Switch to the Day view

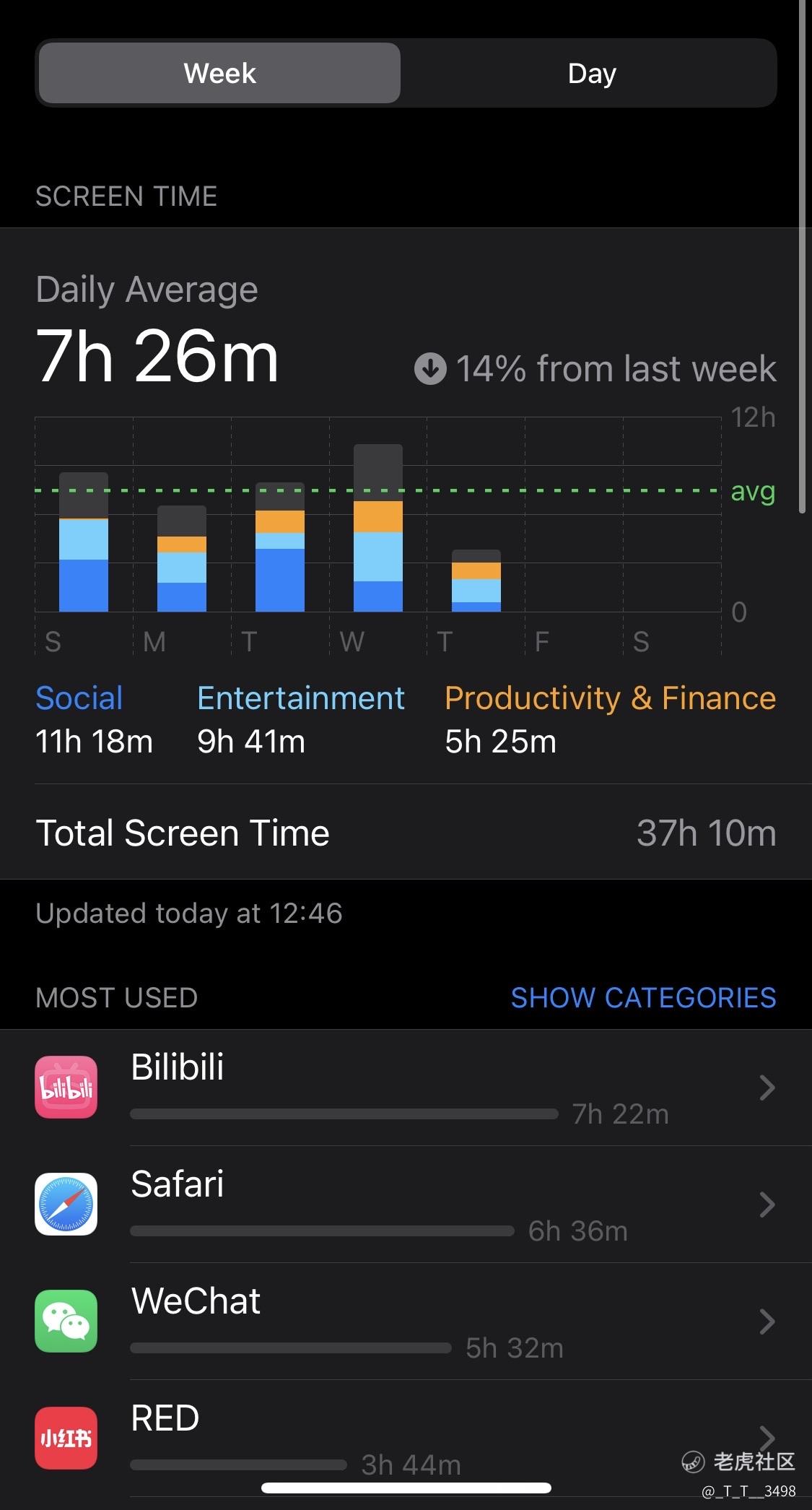[x=591, y=73]
